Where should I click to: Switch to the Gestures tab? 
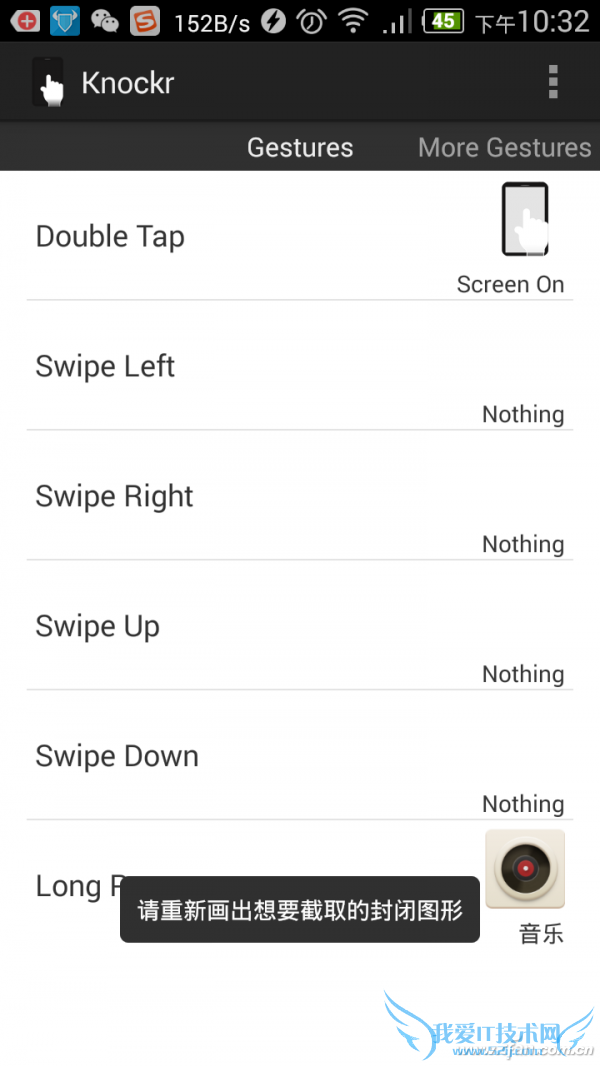(x=300, y=147)
